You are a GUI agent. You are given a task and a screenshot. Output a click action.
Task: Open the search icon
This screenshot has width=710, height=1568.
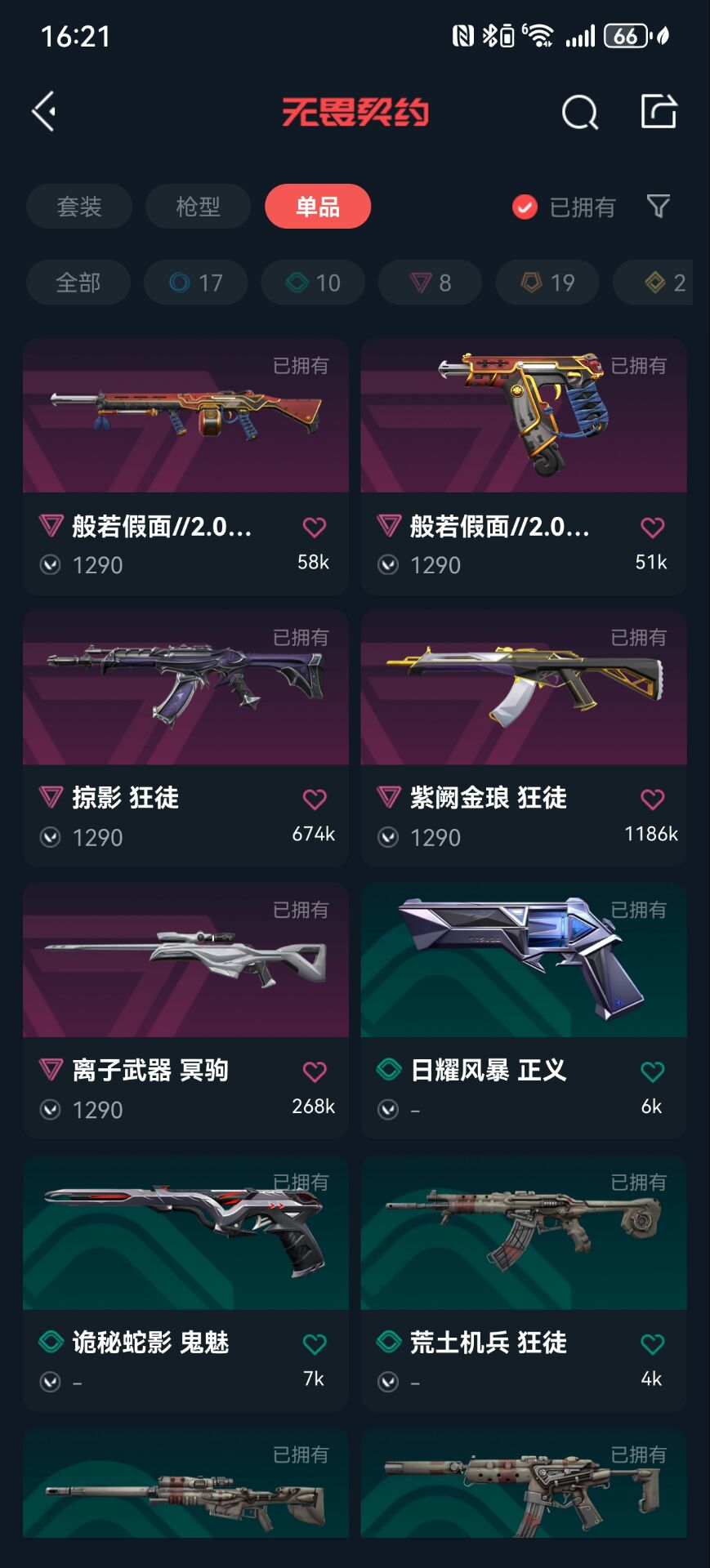coord(579,112)
